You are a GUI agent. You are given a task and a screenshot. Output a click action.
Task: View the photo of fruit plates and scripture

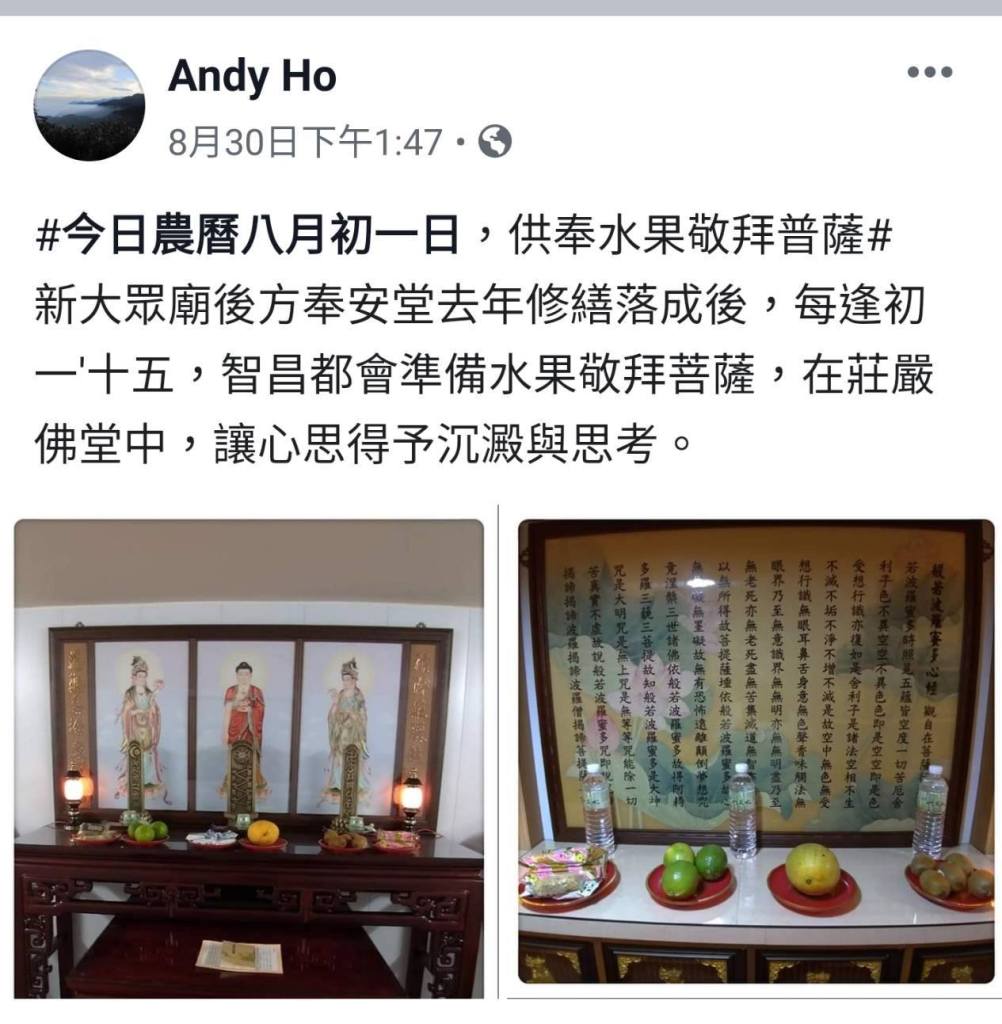[x=755, y=758]
